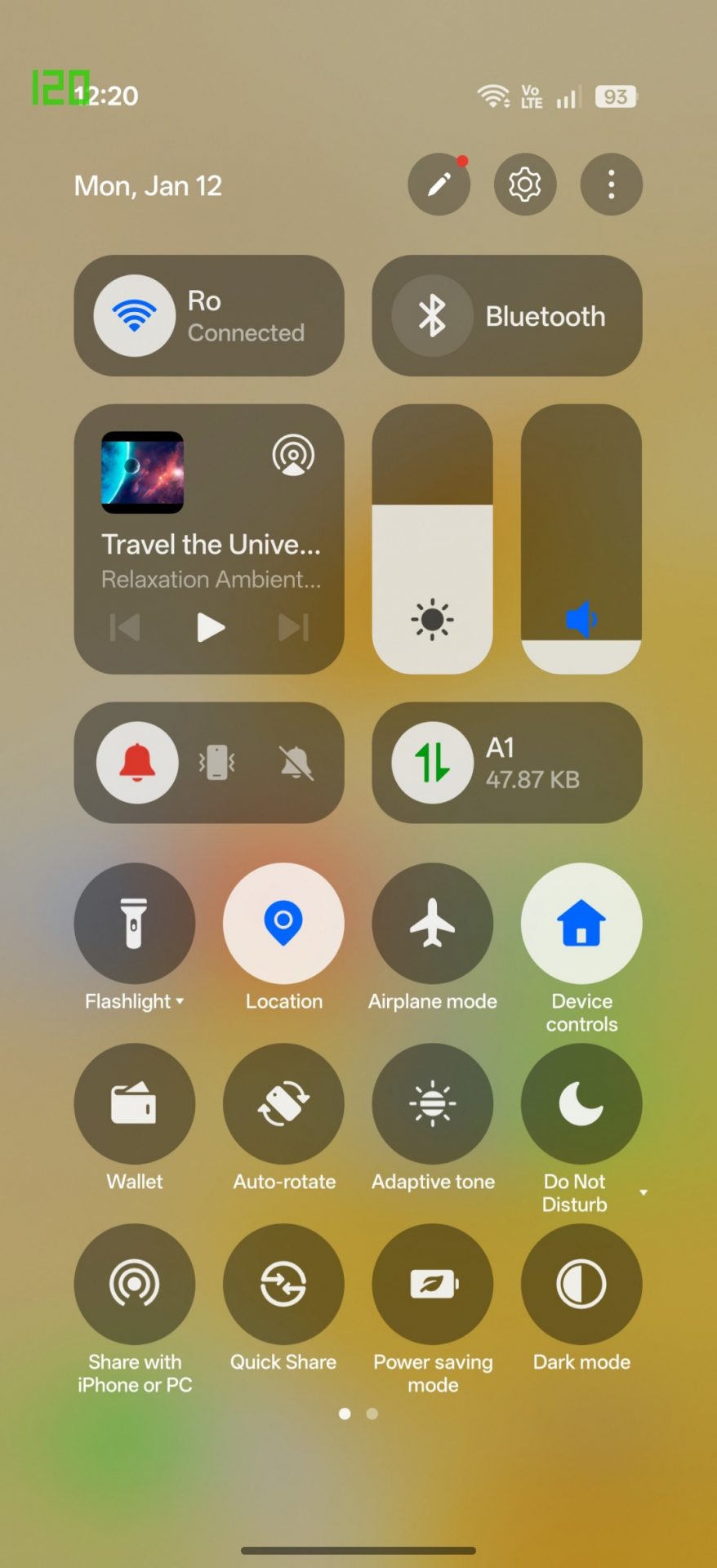
Task: Enable Power saving mode
Action: [x=432, y=1284]
